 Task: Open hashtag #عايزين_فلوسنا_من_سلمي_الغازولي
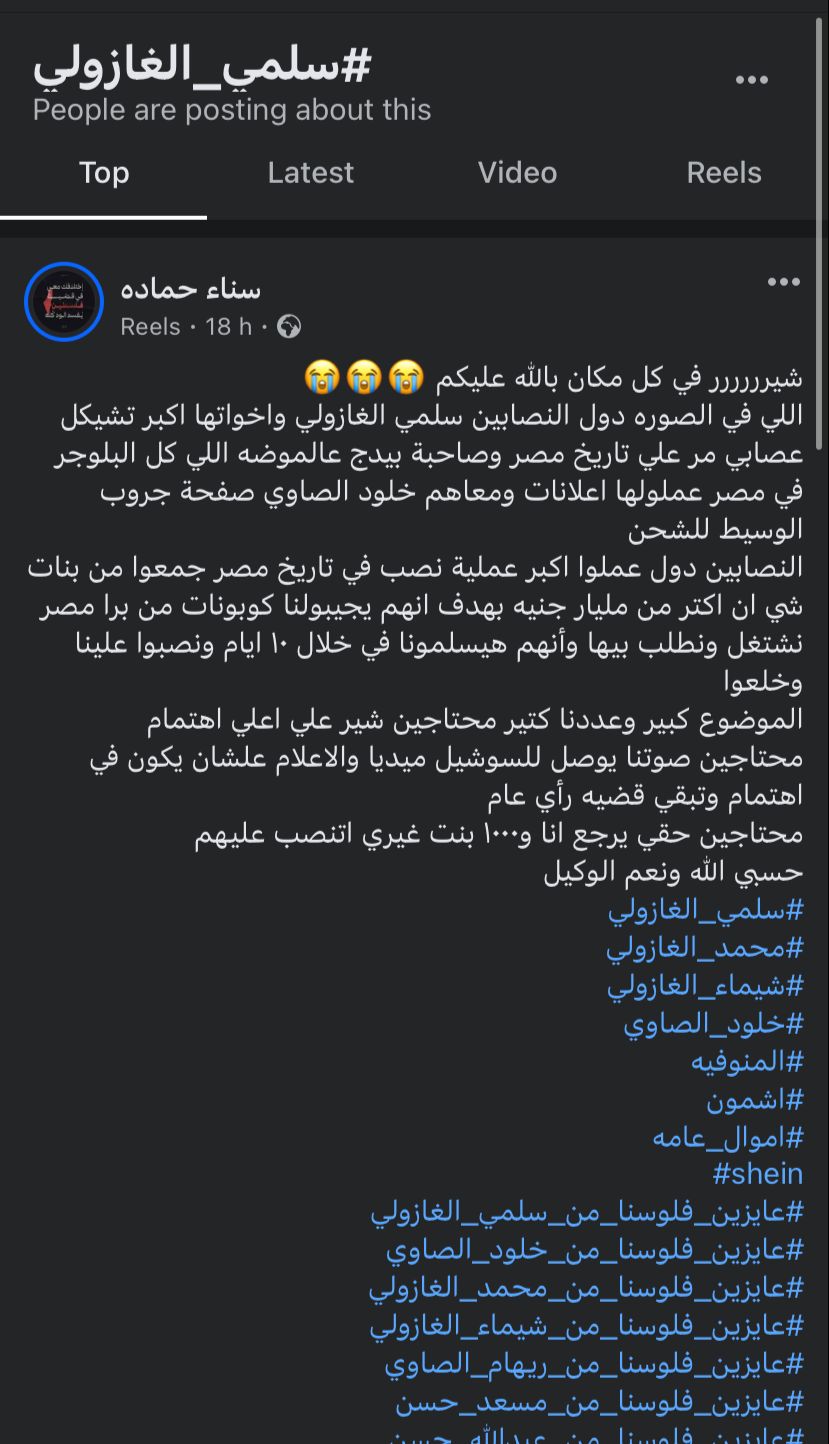pos(587,1213)
